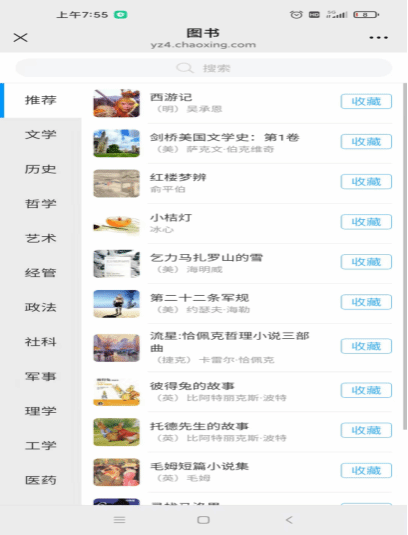The width and height of the screenshot is (408, 535).
Task: Tap the cover of 毛姆短篇小说集
Action: point(117,472)
